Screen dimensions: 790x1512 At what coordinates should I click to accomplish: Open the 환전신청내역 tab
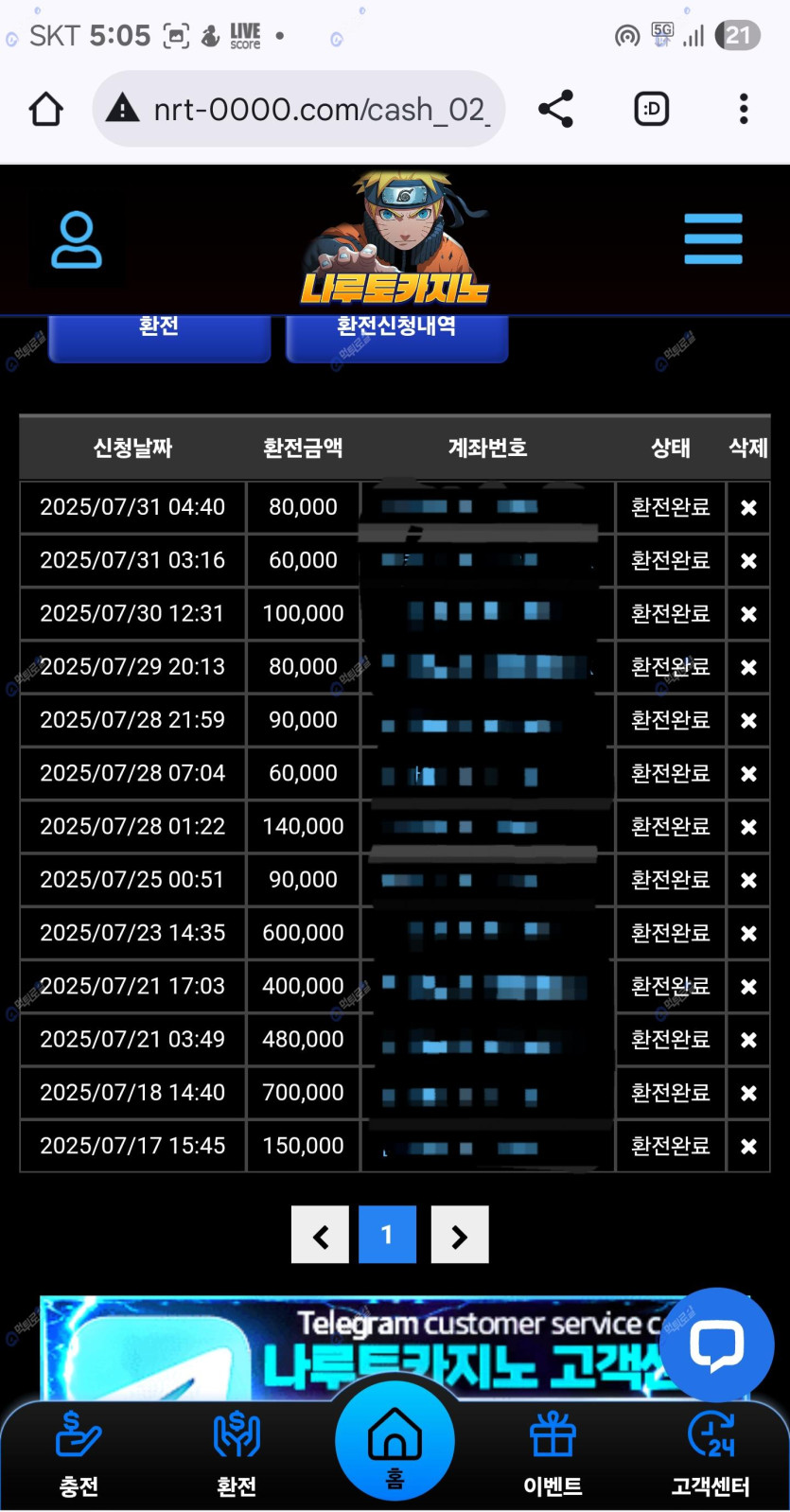pos(396,333)
